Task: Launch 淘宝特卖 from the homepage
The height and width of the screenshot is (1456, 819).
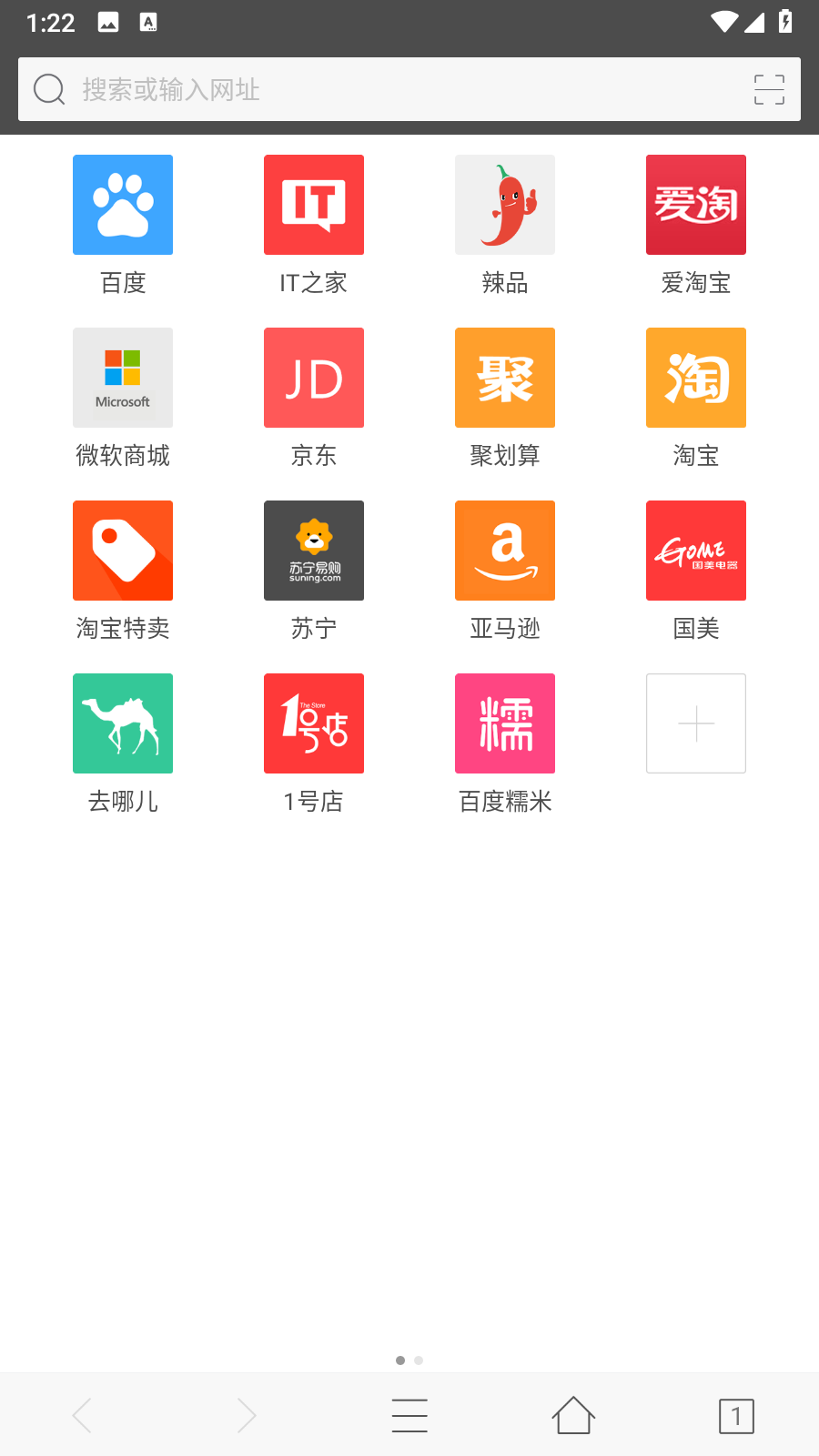Action: (x=123, y=551)
